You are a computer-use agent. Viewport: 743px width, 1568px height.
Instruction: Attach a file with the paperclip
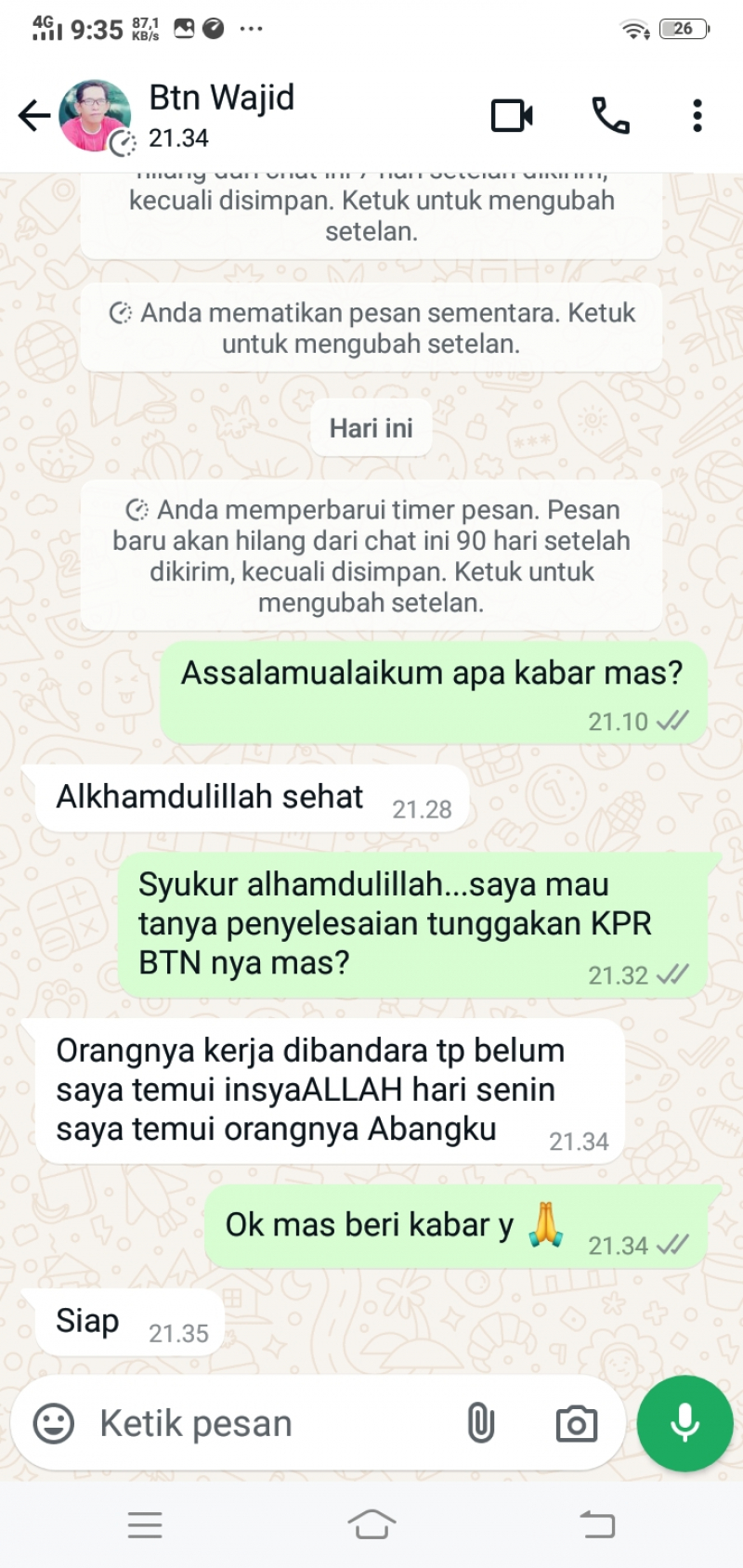tap(480, 1423)
